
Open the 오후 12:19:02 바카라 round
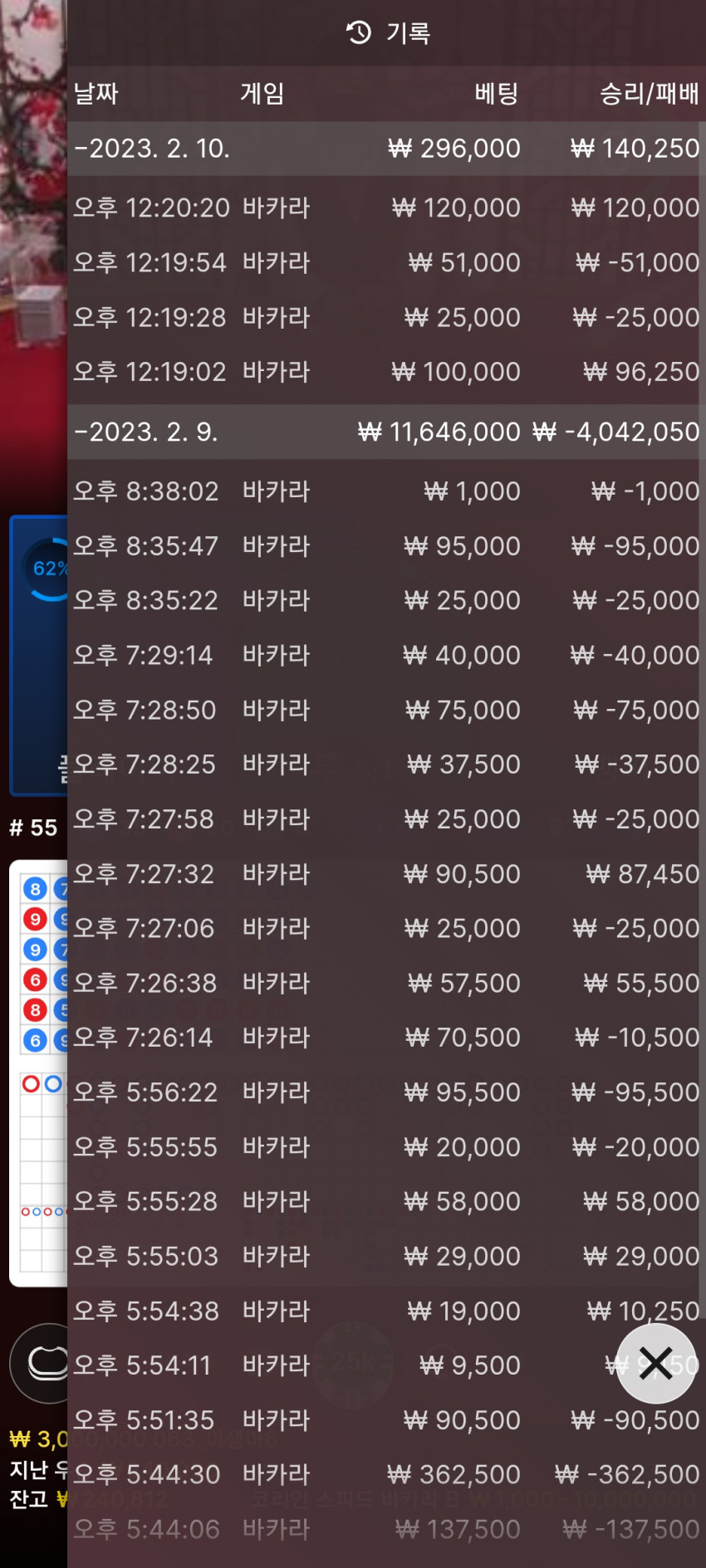(x=386, y=372)
